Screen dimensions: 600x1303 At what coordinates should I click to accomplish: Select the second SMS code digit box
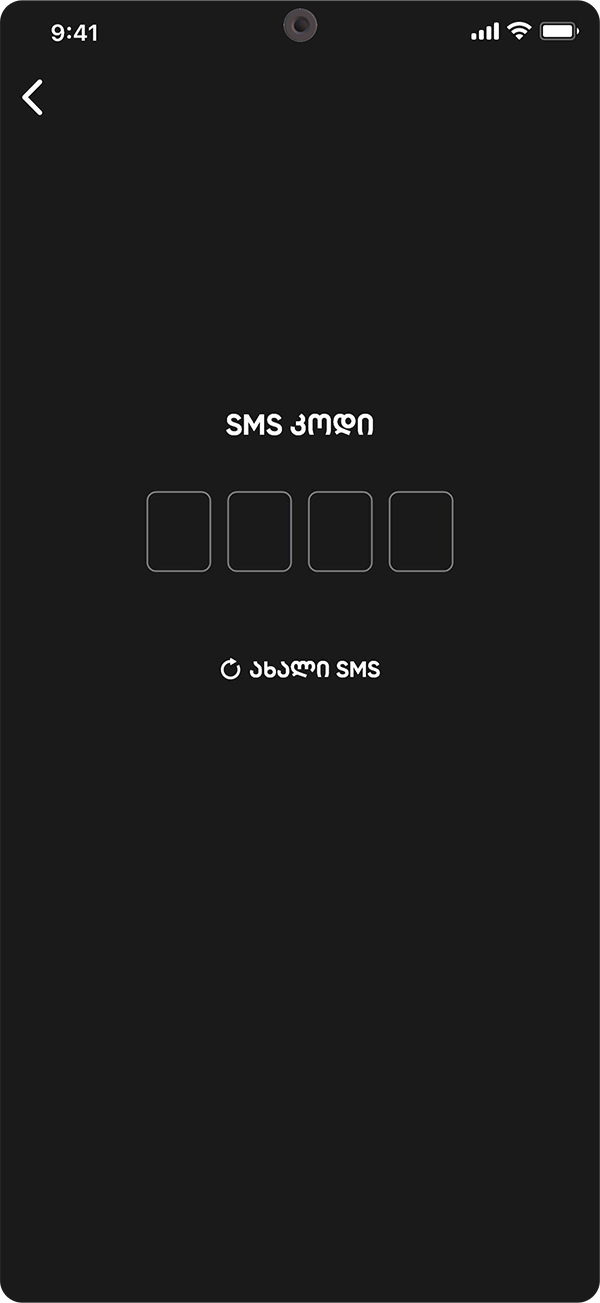pos(259,531)
